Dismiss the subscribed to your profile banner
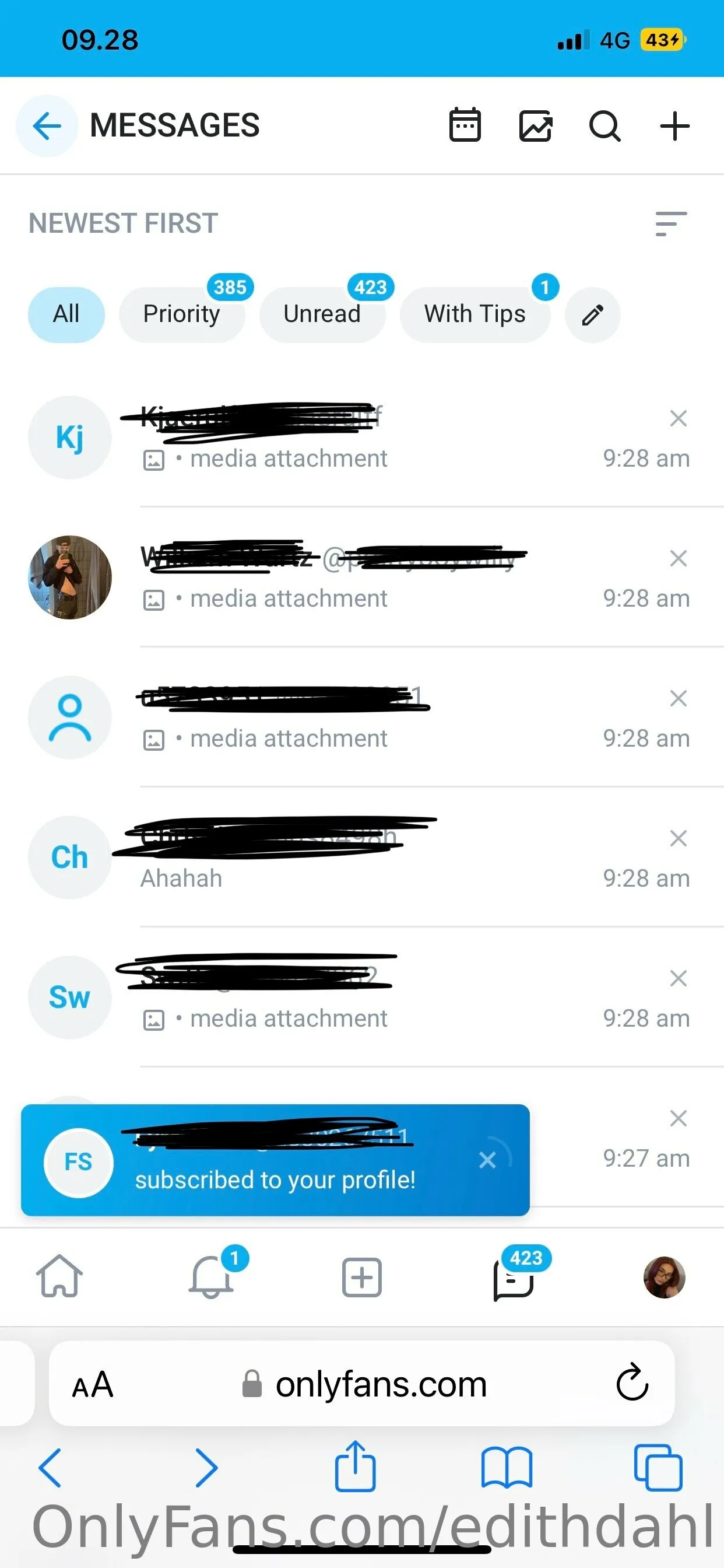Screen dimensions: 724x1568 pos(487,1160)
